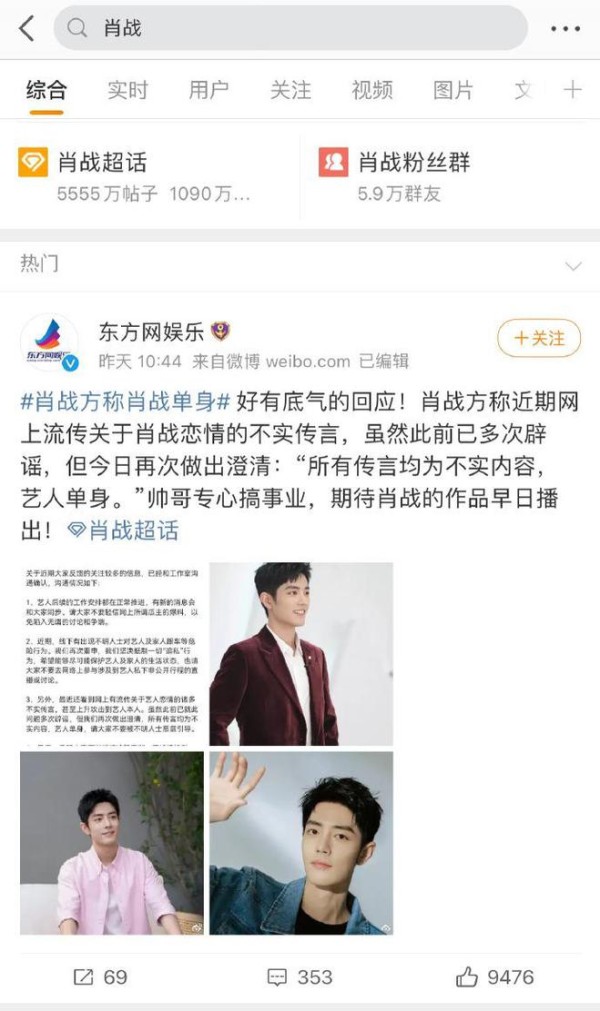Tap the search field showing 肖战
This screenshot has height=1011, width=600.
coord(291,28)
